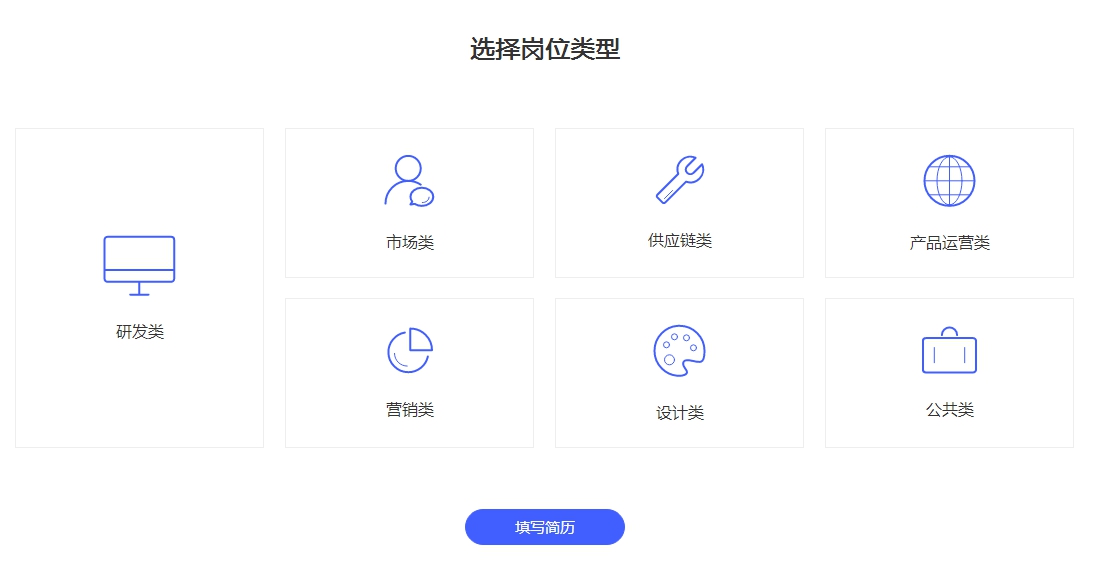Open the 供应链类 category
Screen dimensions: 1107x587
point(679,203)
